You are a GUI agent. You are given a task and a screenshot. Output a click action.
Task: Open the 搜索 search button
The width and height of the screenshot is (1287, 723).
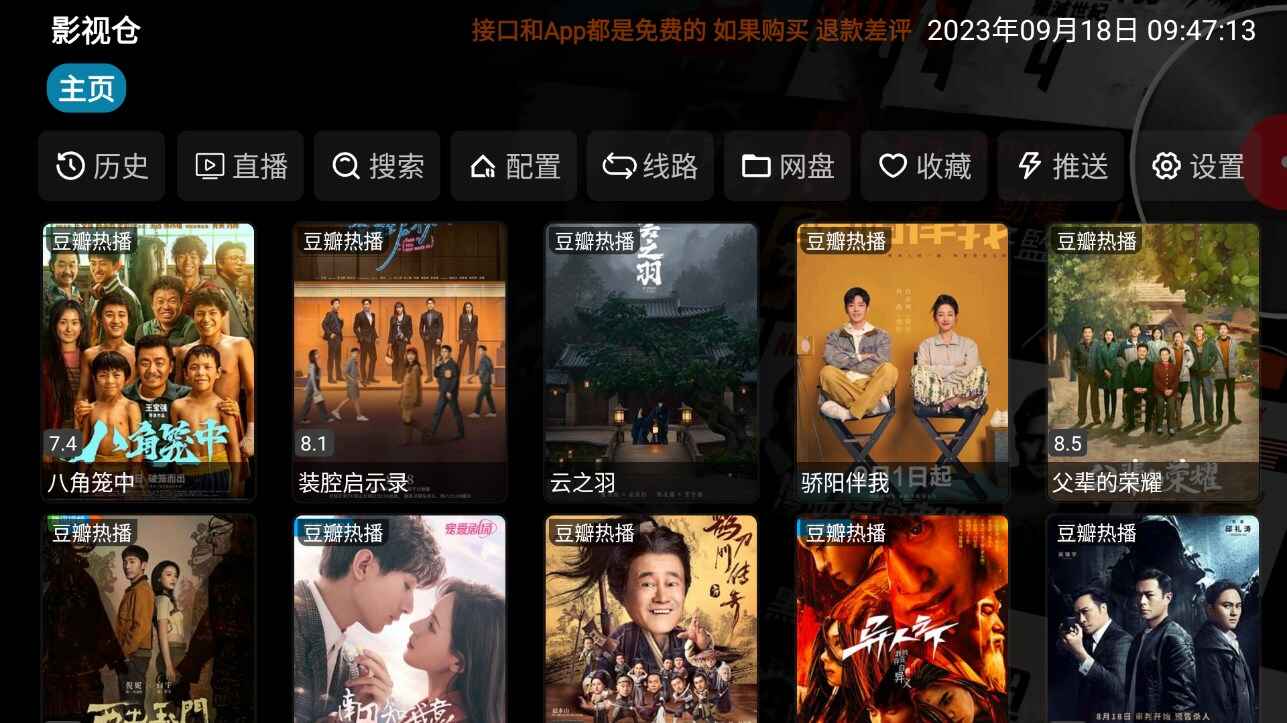point(377,166)
